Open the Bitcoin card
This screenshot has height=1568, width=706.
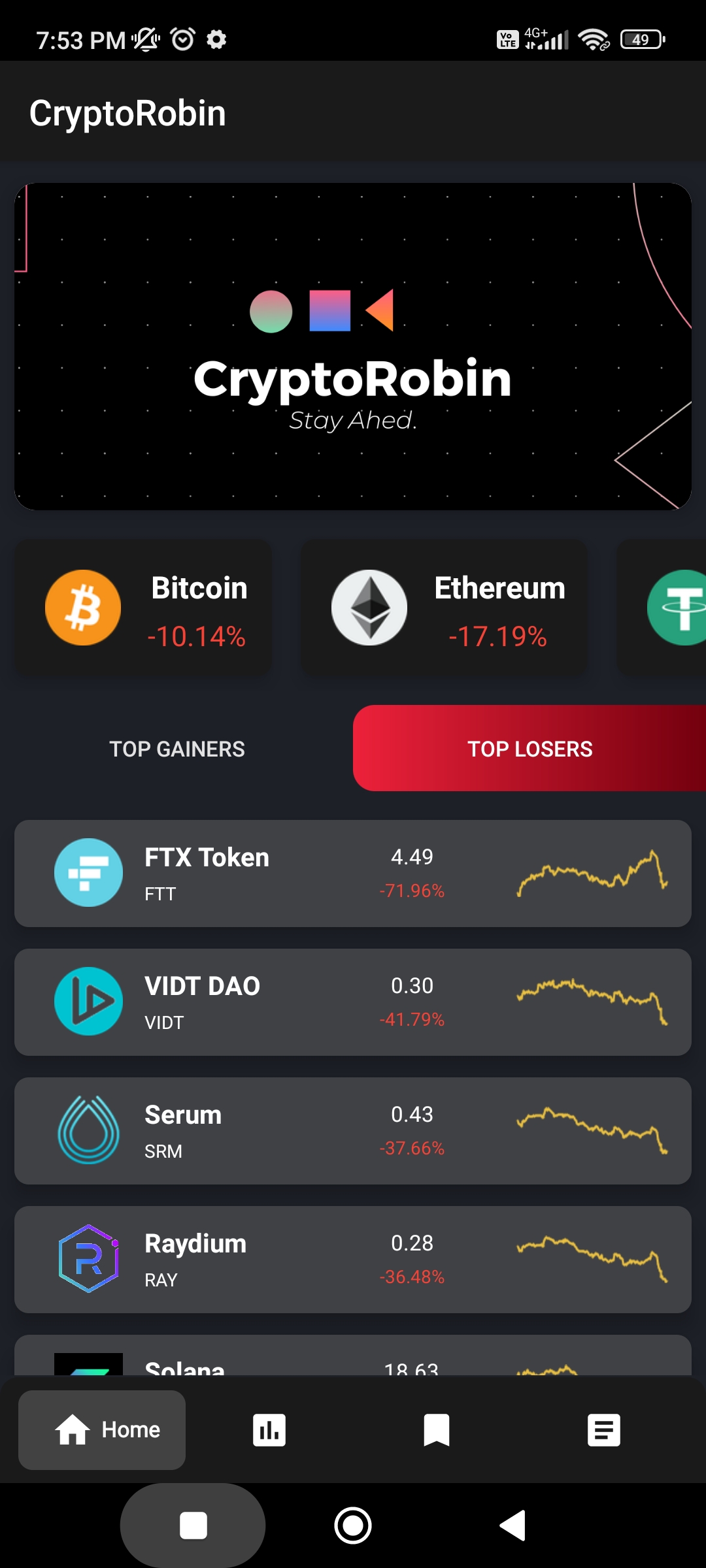point(144,608)
